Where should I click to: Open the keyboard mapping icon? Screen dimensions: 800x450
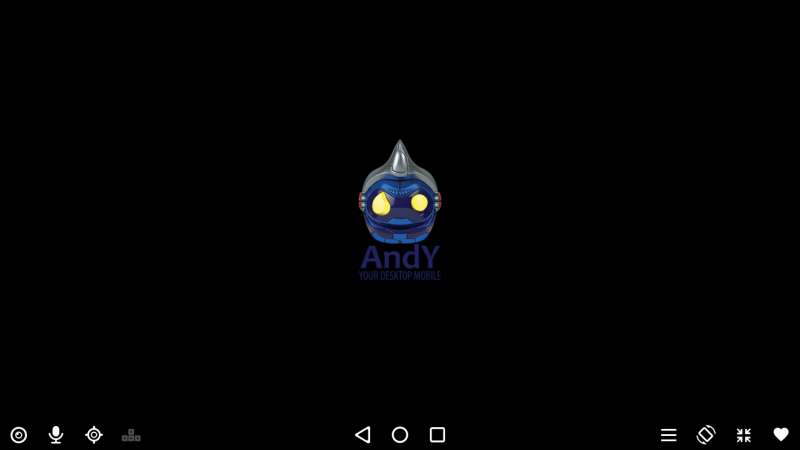pyautogui.click(x=131, y=435)
